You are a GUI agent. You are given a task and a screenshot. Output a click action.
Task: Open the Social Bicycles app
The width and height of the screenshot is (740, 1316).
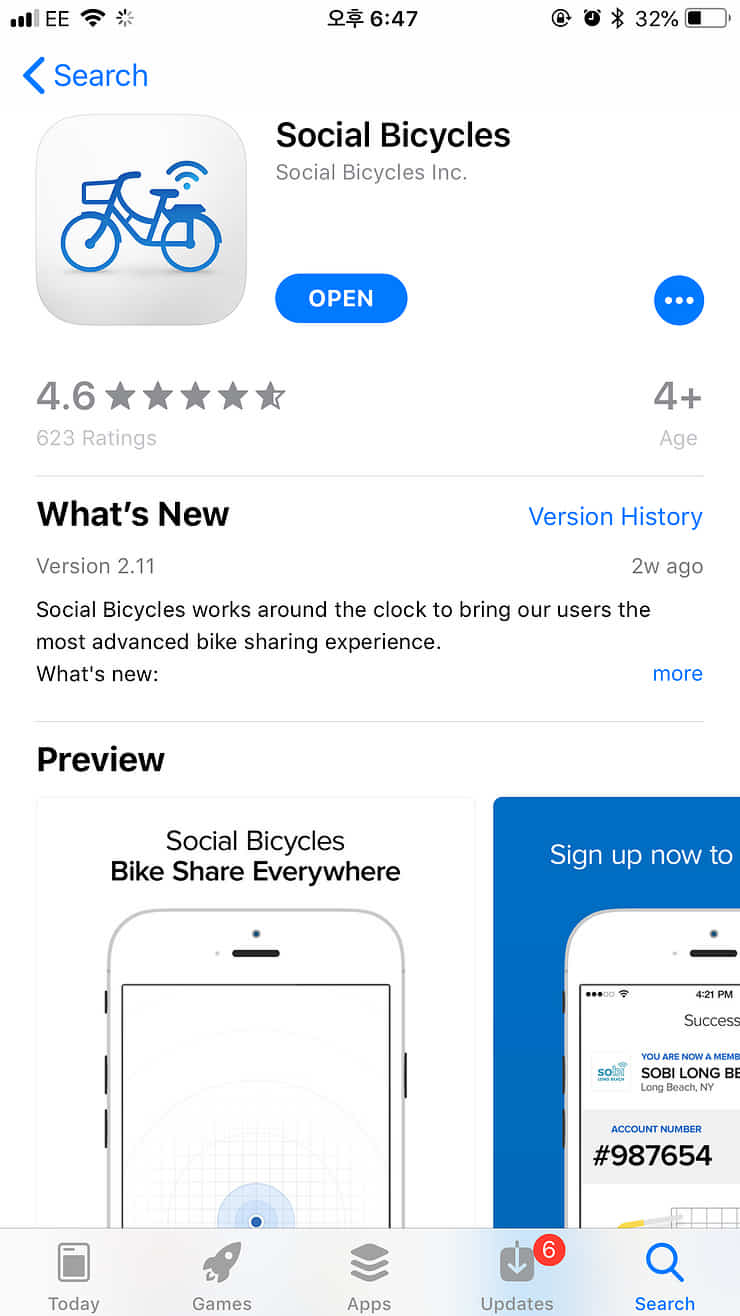click(341, 299)
